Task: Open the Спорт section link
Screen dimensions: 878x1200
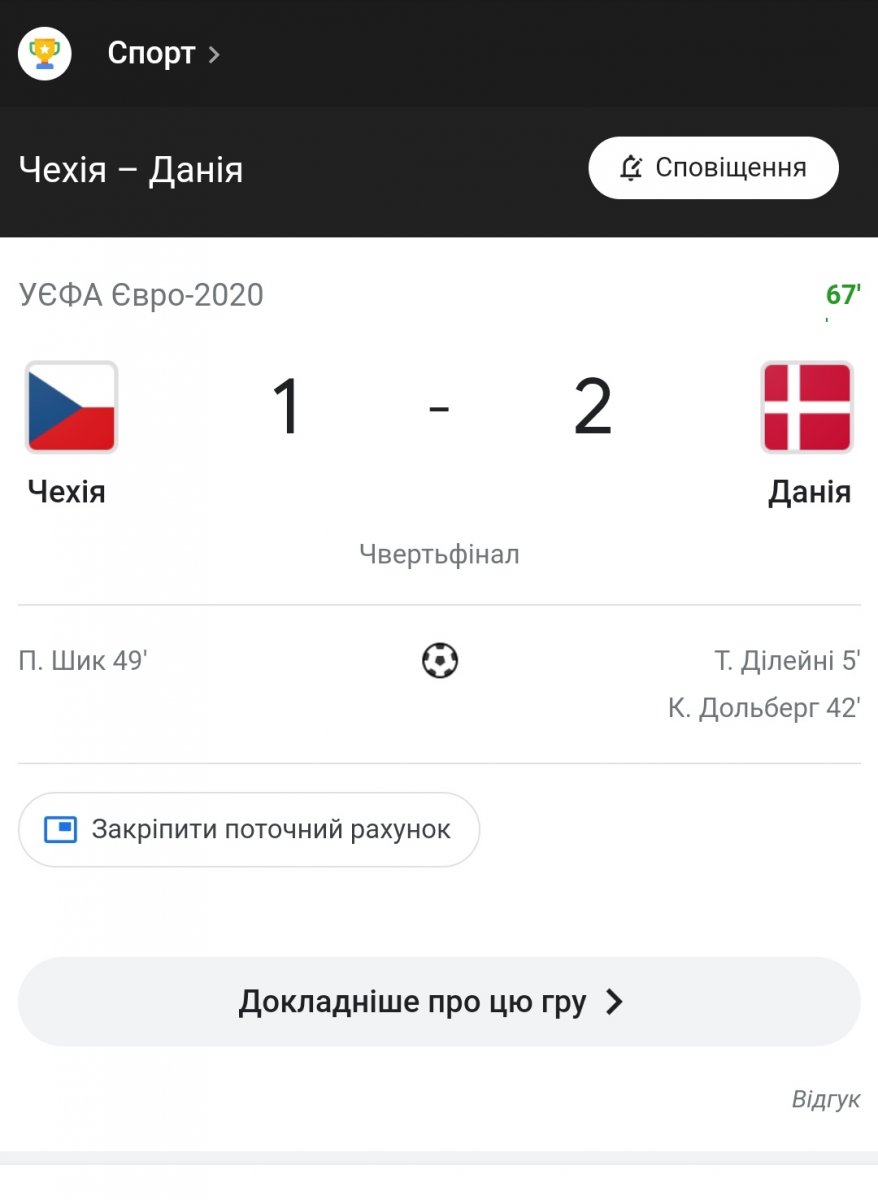Action: click(152, 53)
